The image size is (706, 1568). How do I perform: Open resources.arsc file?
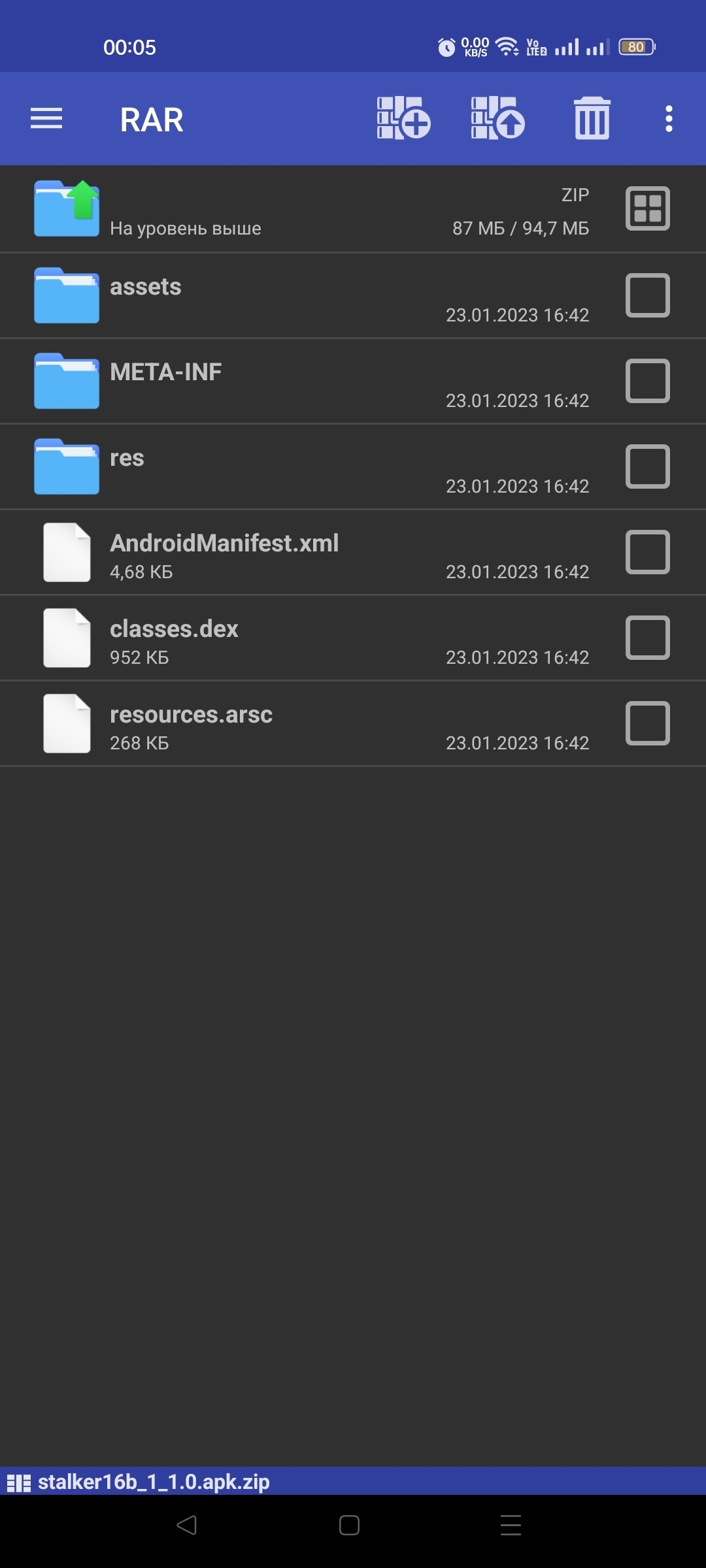point(307,723)
